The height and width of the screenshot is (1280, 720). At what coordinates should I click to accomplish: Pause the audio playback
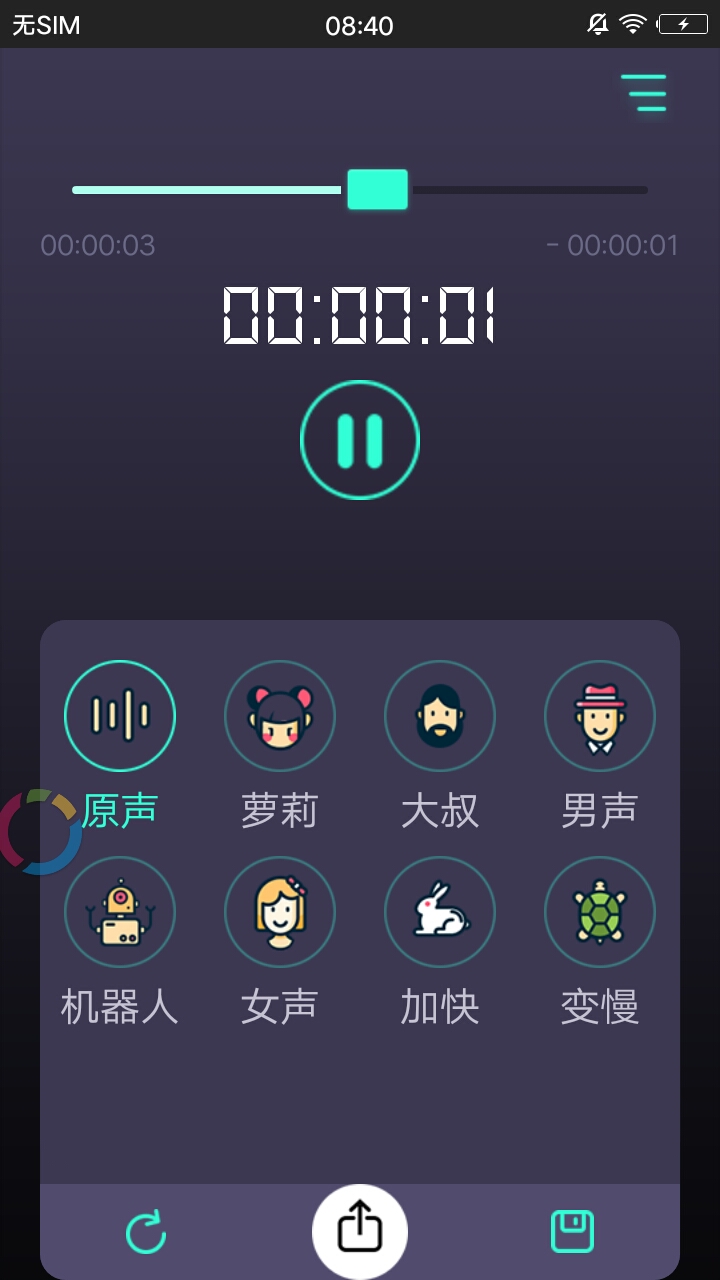360,440
